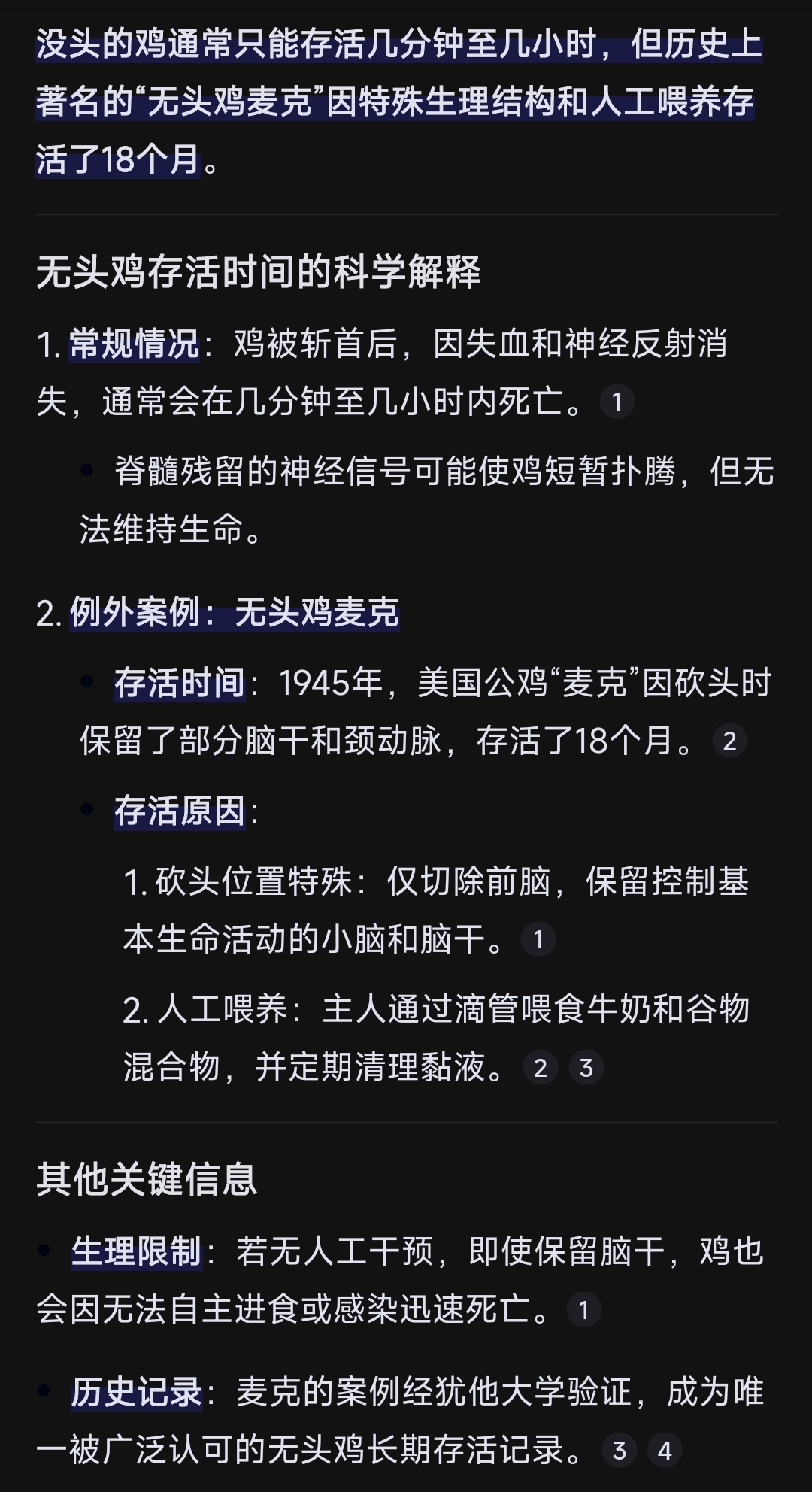Open citation 1 after 几小时内死亡
Image resolution: width=812 pixels, height=1492 pixels.
617,402
